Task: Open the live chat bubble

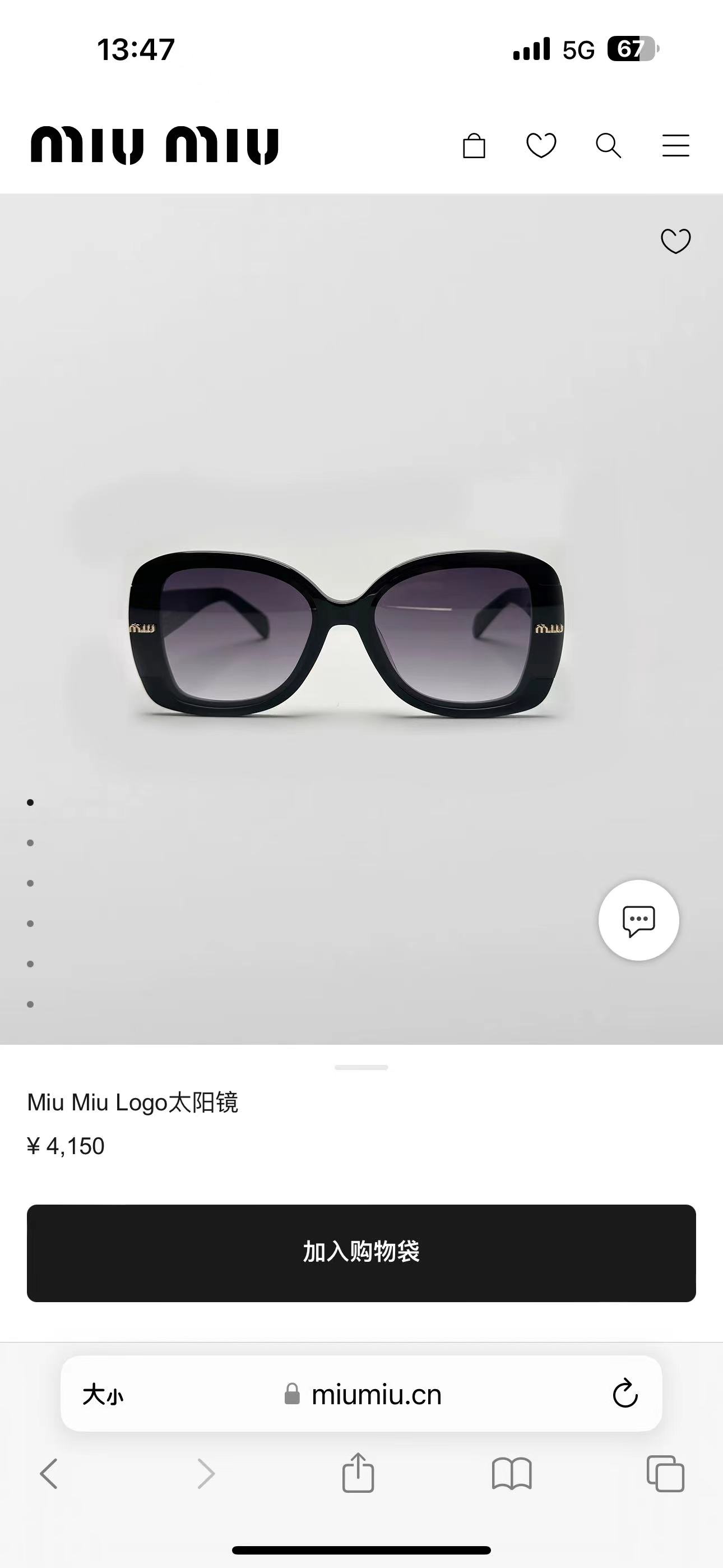Action: tap(638, 920)
